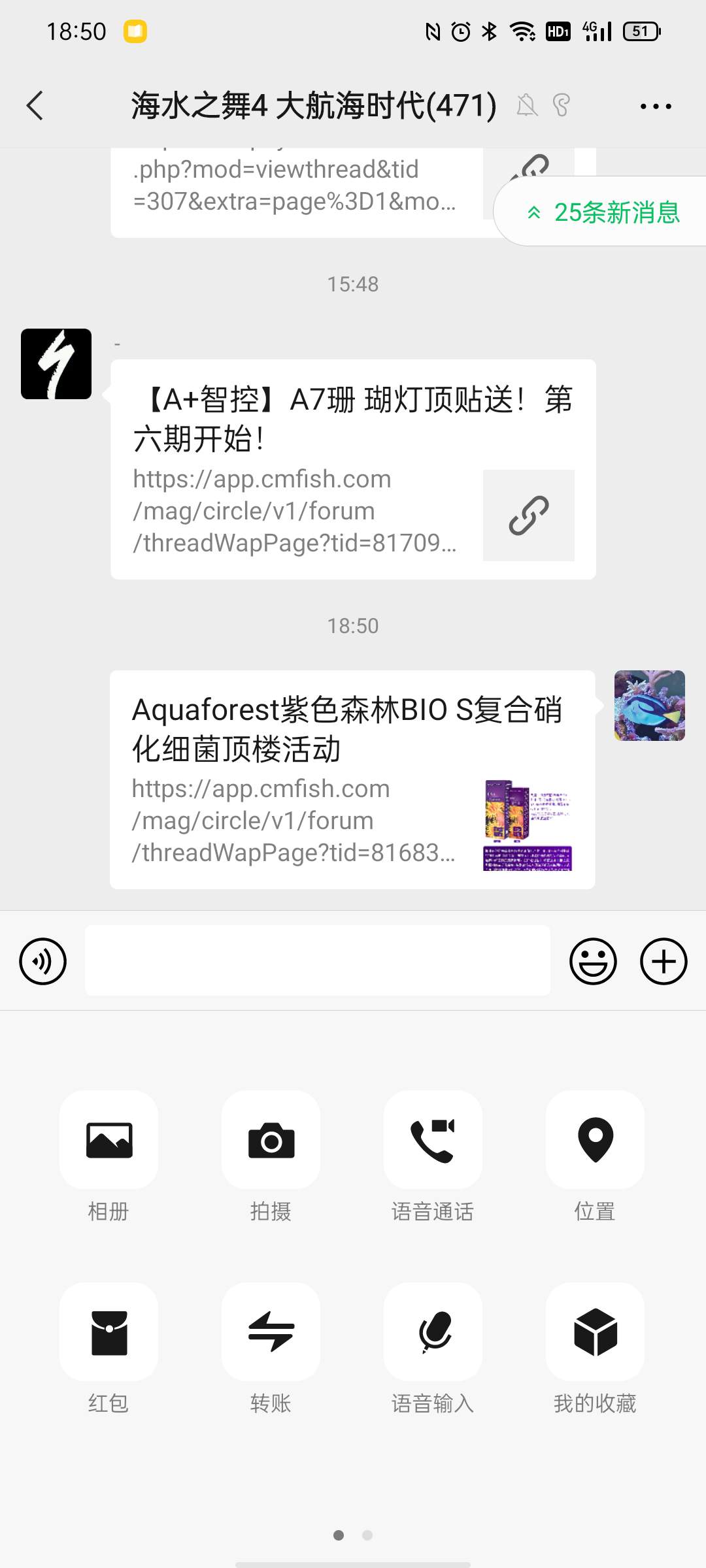Screen dimensions: 706x1568
Task: Send a 红包 red packet
Action: point(109,1332)
